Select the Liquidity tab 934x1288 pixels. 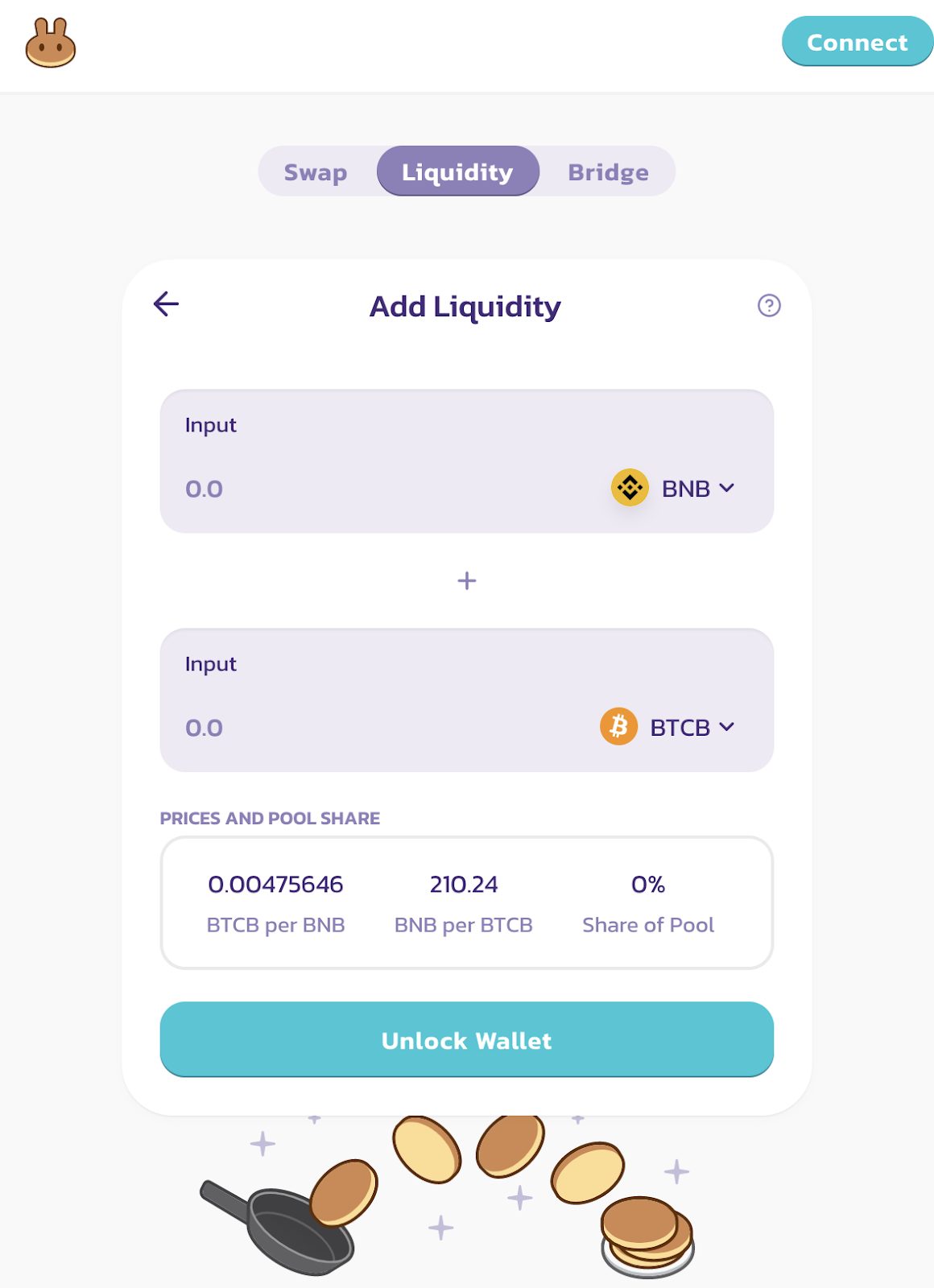457,172
